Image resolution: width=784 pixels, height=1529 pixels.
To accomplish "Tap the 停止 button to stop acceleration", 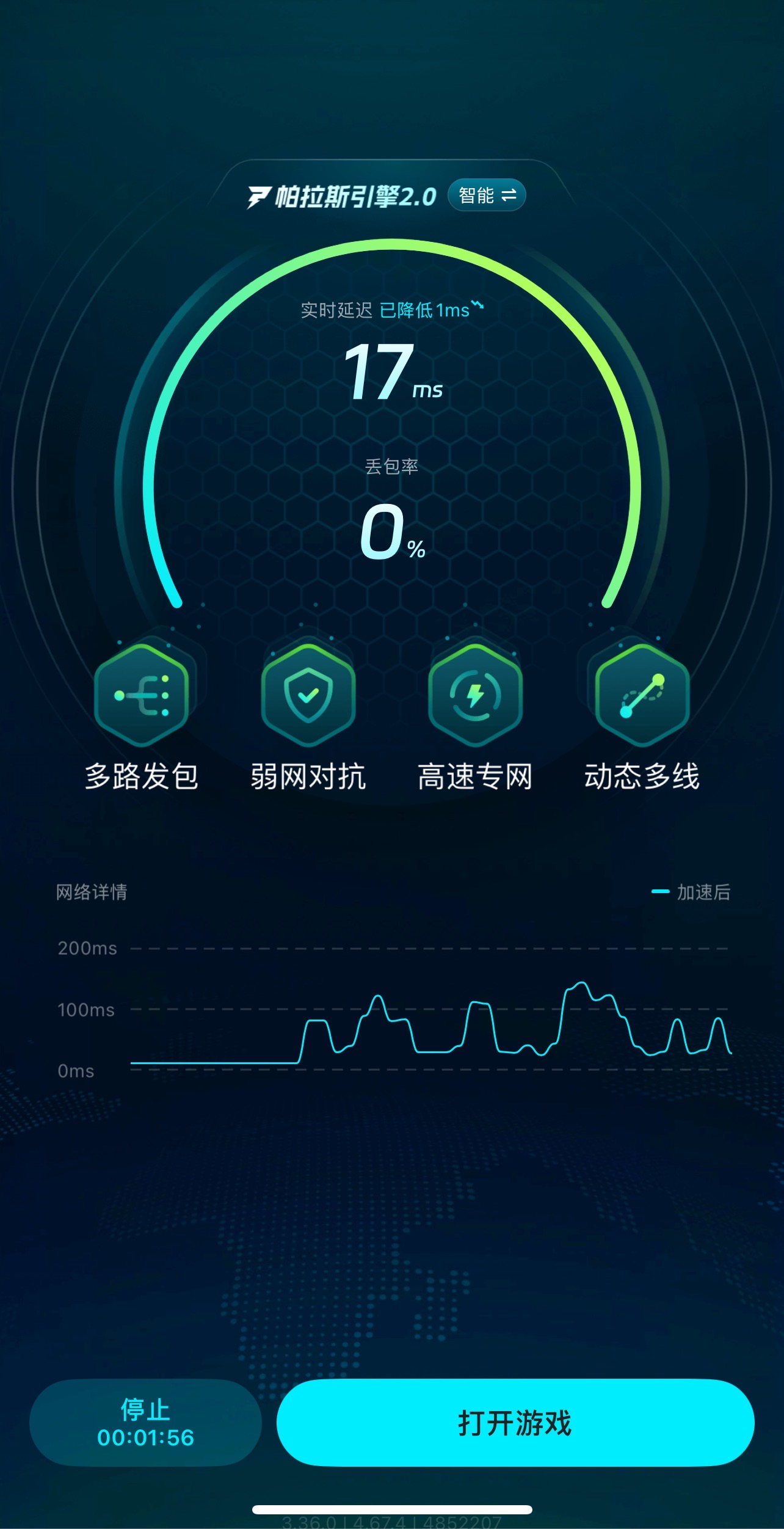I will (x=145, y=1422).
